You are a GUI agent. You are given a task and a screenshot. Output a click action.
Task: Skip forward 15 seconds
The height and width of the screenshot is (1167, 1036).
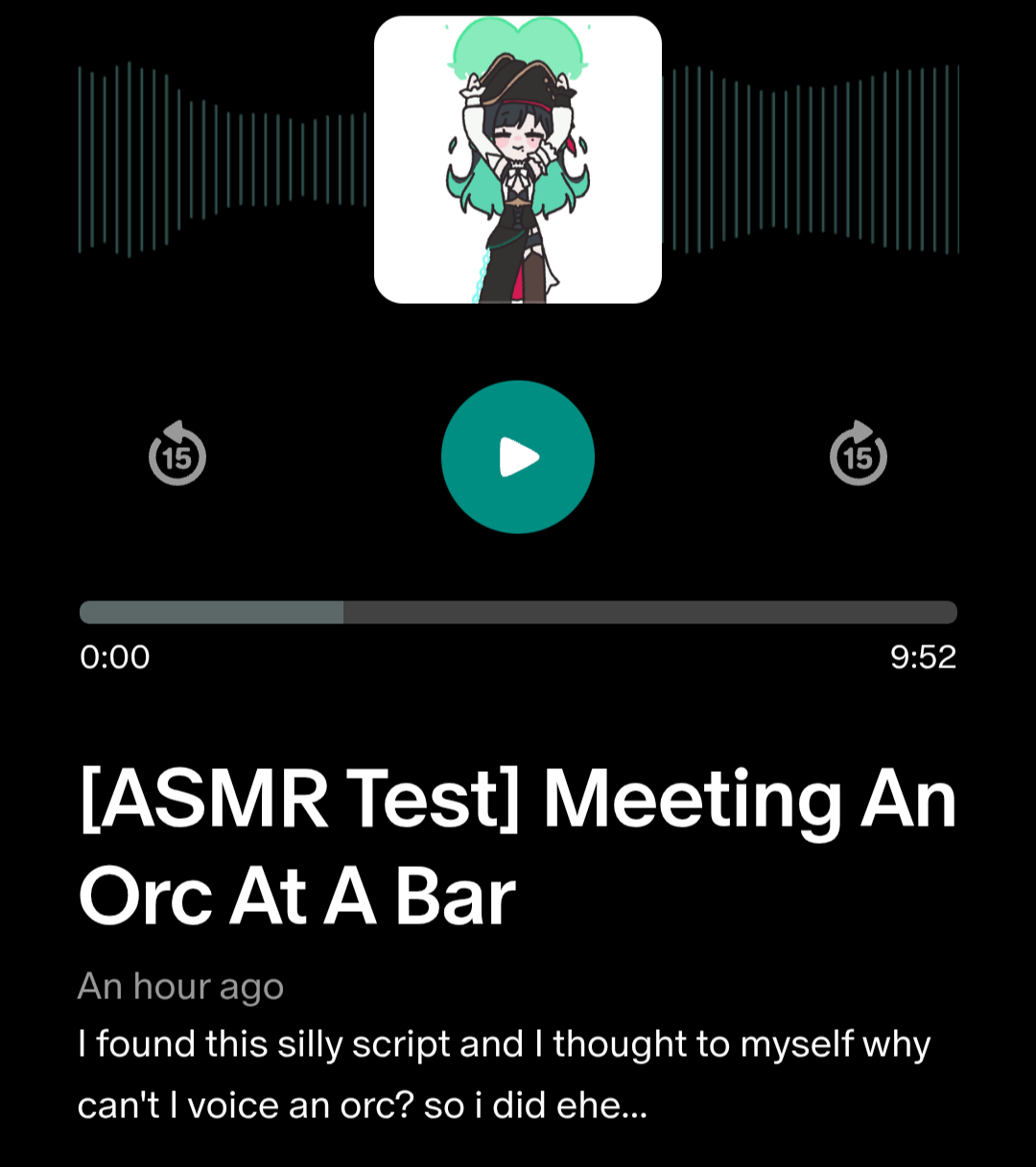pyautogui.click(x=858, y=455)
